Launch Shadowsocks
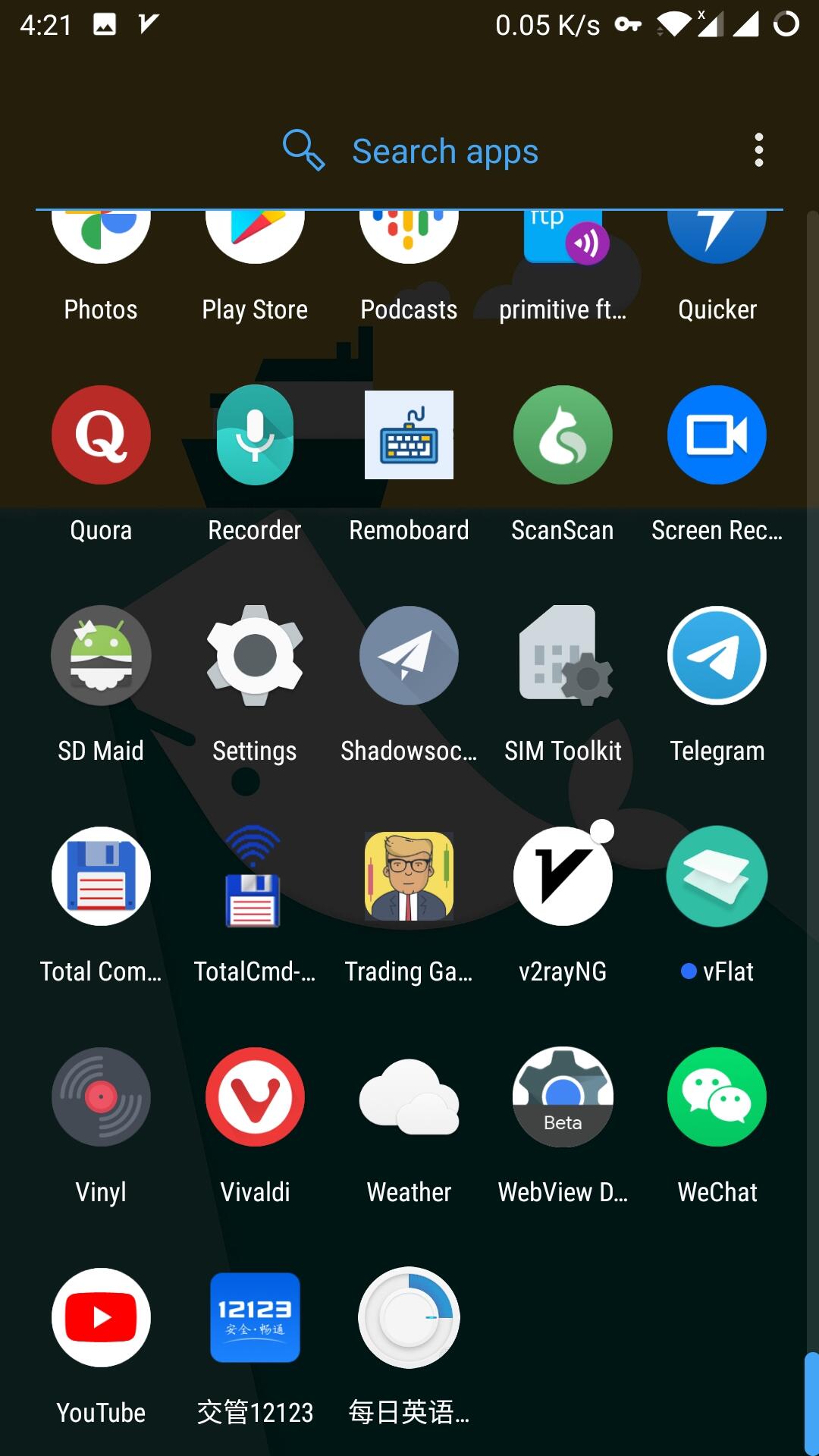819x1456 pixels. [x=409, y=656]
